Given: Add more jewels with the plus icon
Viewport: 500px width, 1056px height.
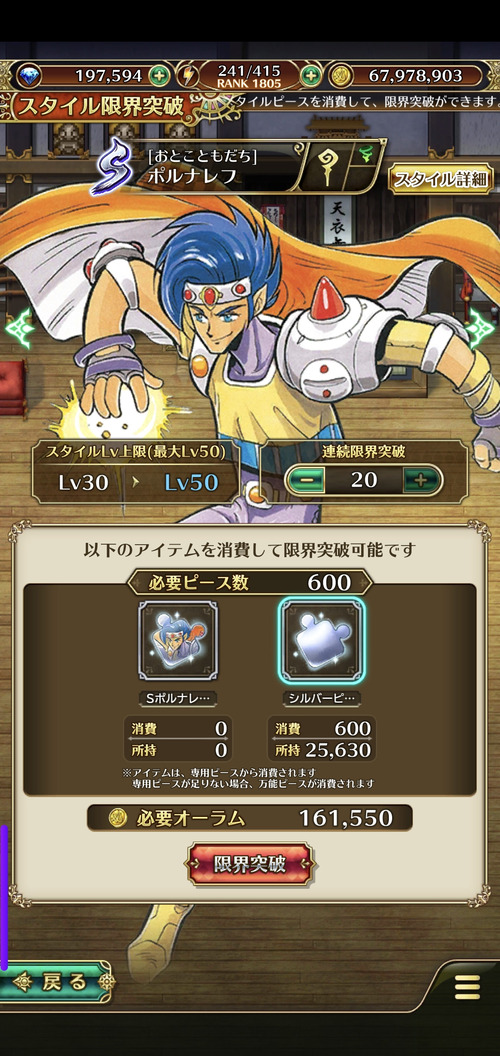Looking at the screenshot, I should (159, 75).
